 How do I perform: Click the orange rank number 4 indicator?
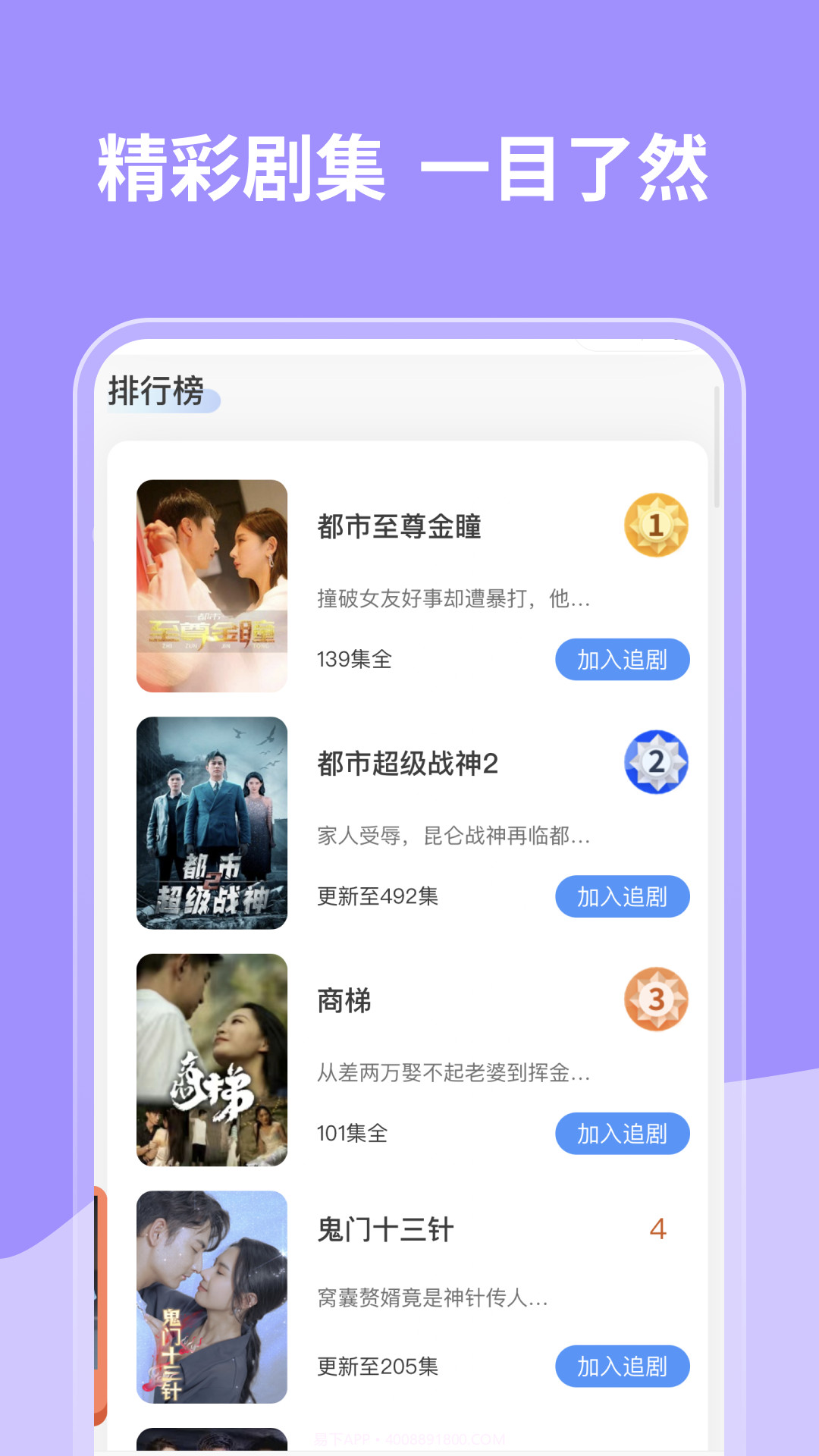click(x=658, y=1230)
